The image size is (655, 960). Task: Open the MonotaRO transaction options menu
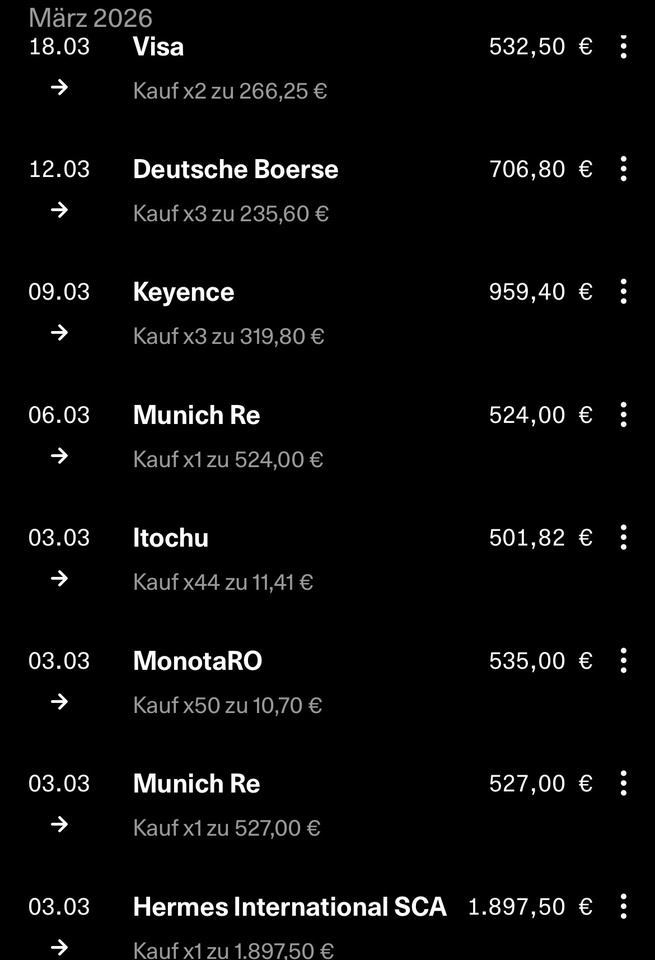point(623,661)
